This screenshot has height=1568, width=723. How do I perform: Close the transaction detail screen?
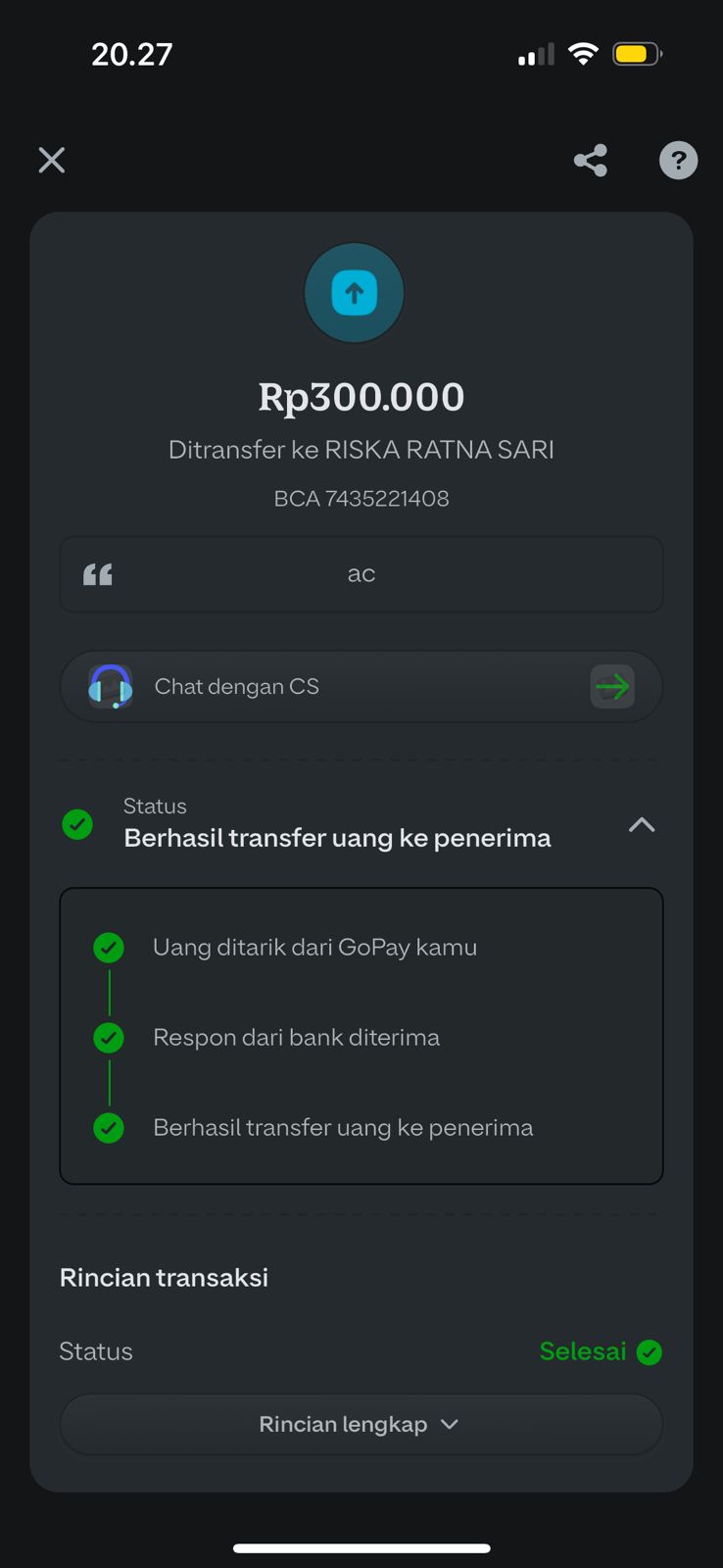(52, 160)
